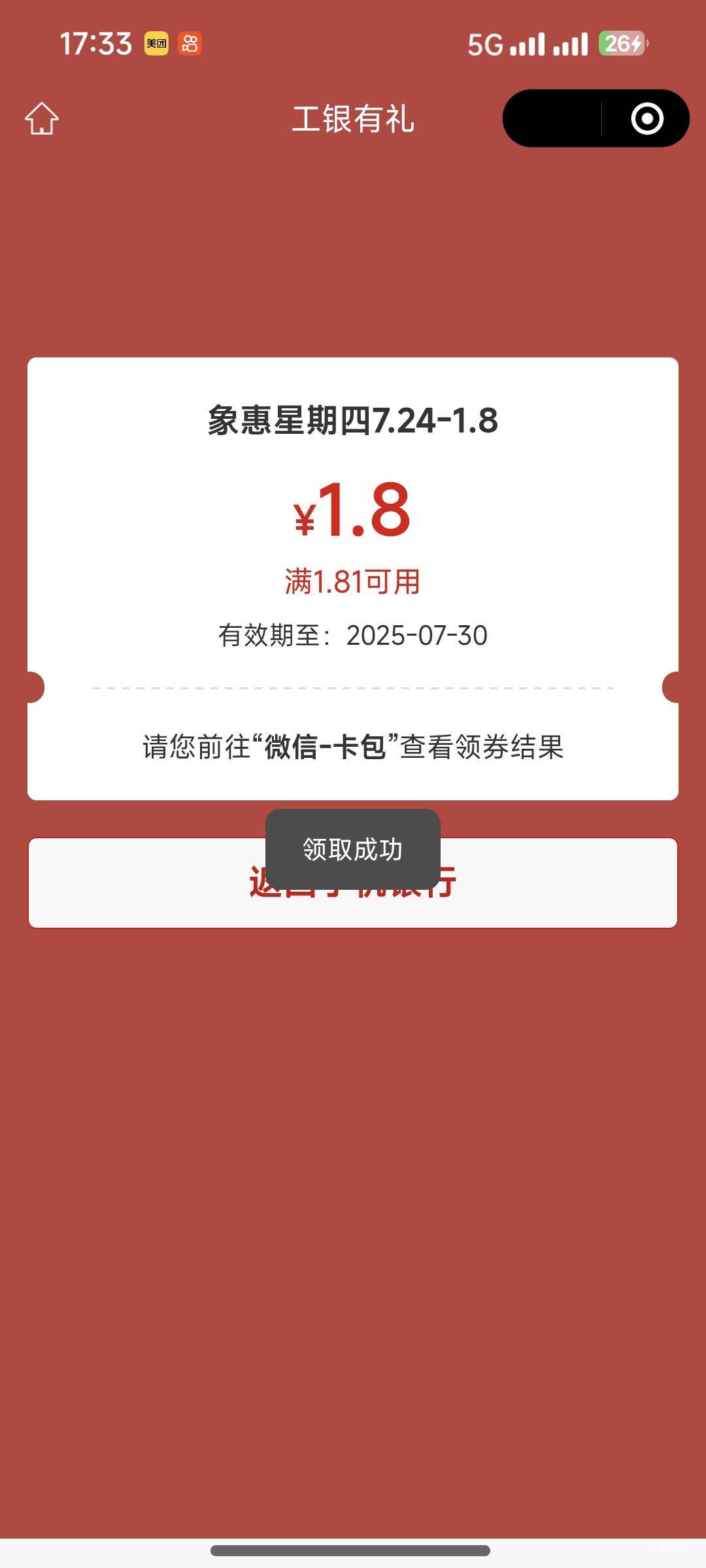This screenshot has height=1568, width=706.
Task: Tap the 返回手机银行 button
Action: 353,883
